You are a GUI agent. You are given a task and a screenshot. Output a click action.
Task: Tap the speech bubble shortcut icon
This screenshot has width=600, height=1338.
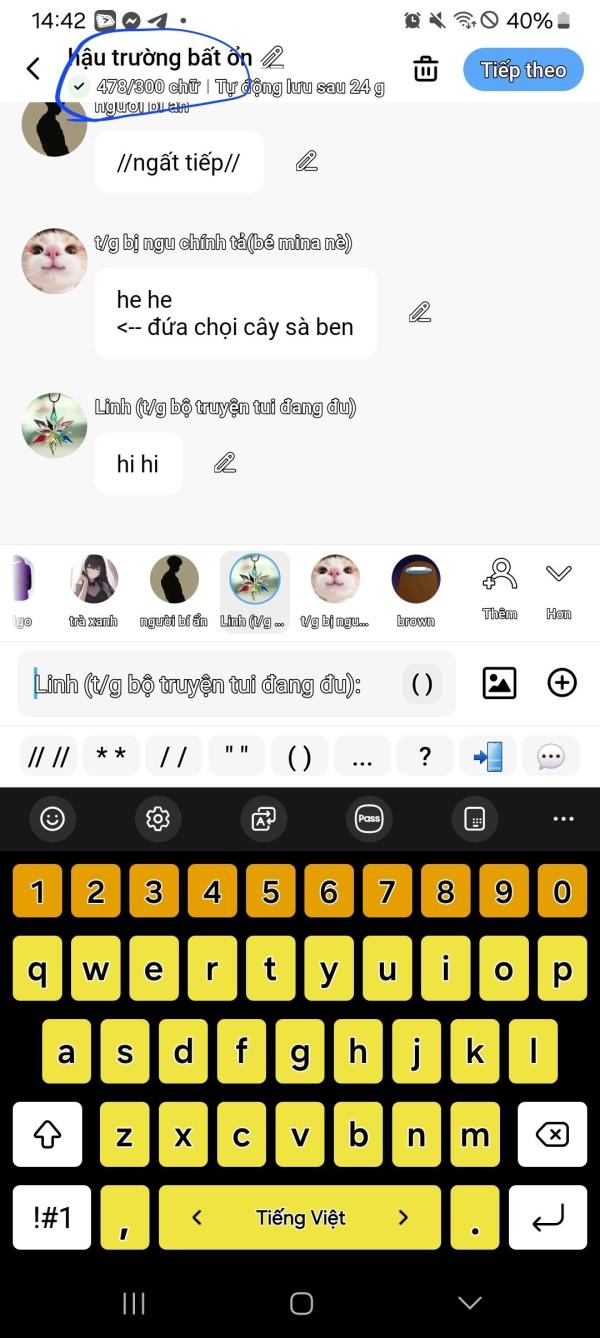pyautogui.click(x=551, y=757)
